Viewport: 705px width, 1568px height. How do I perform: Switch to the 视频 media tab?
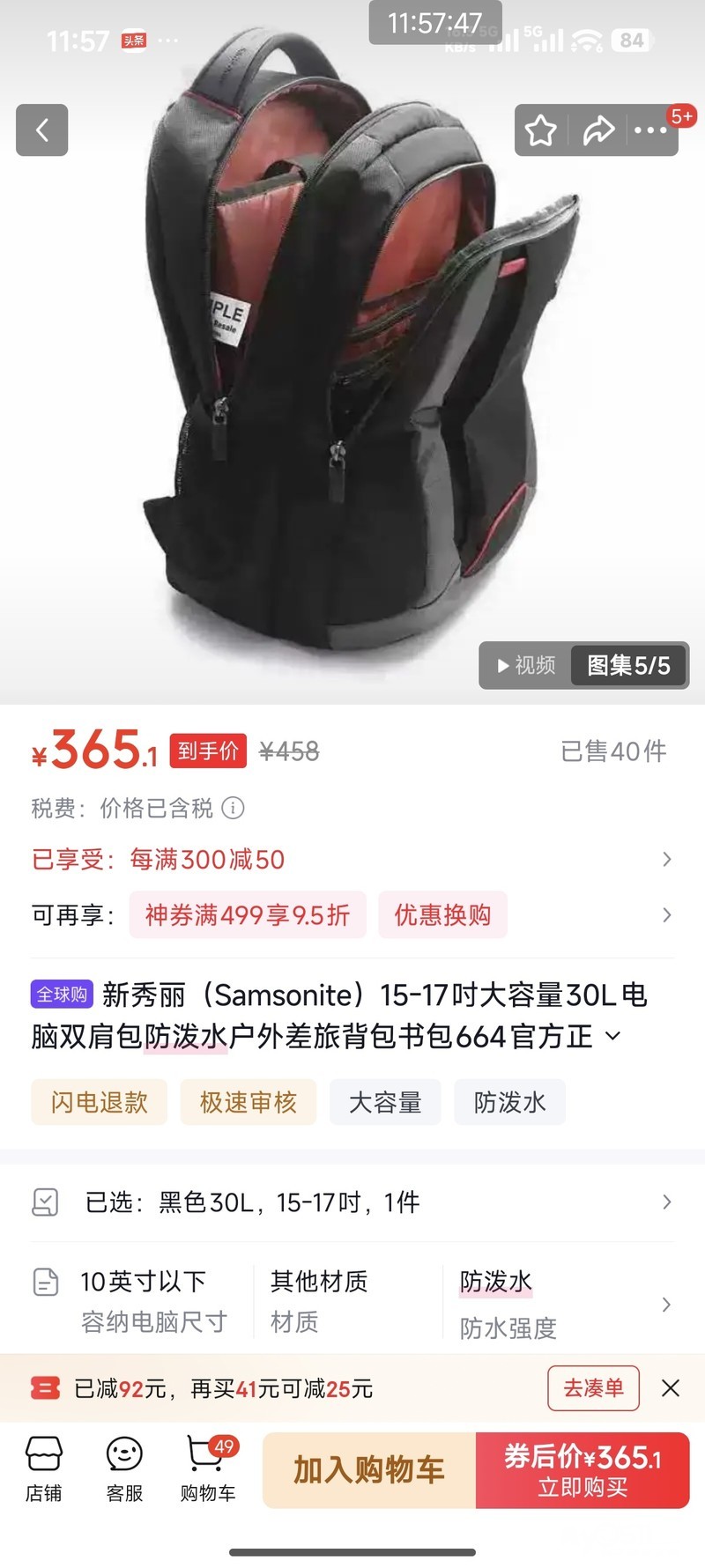tap(527, 665)
